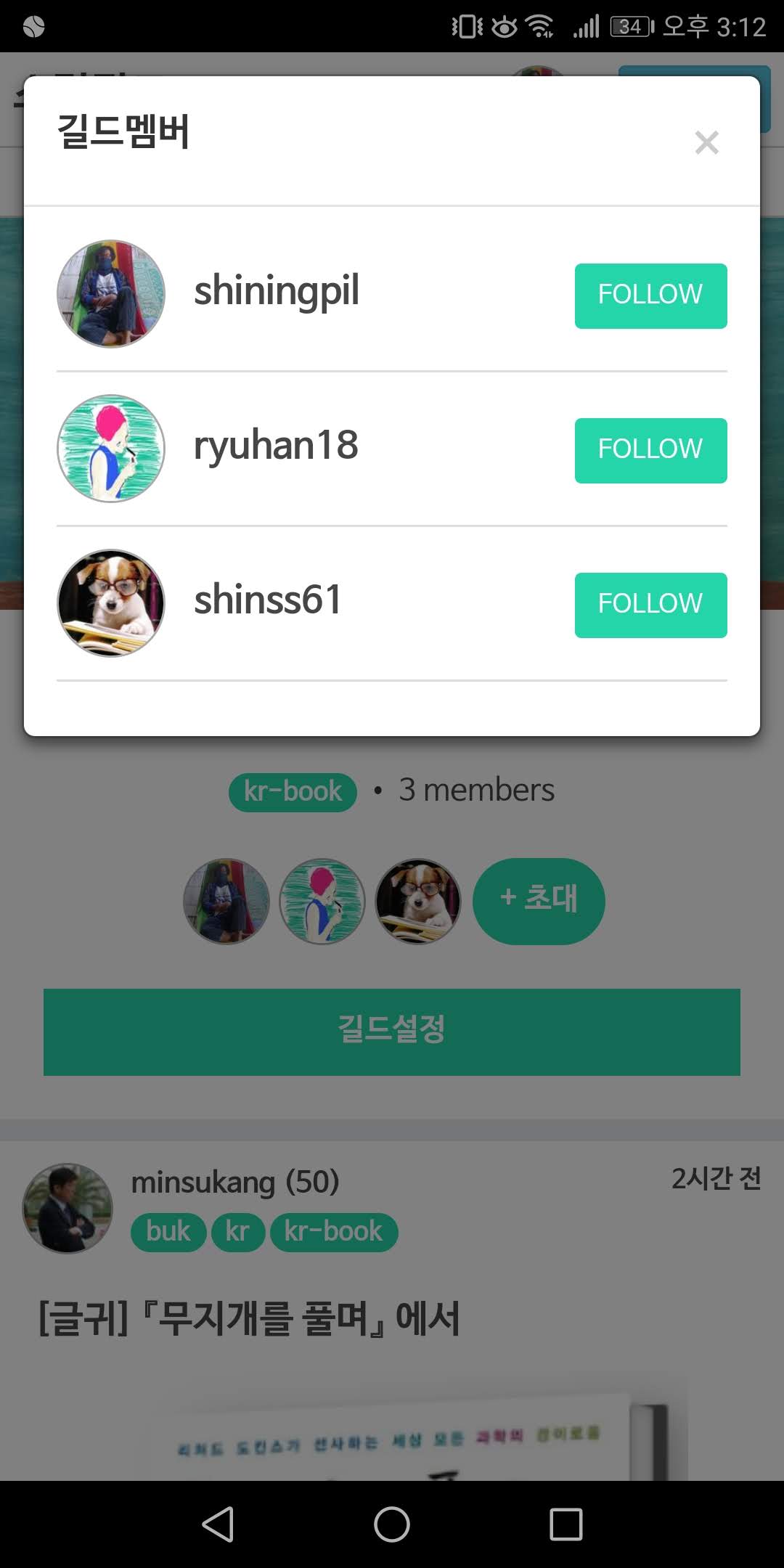Open shinss61's profile from the member list

[x=267, y=601]
